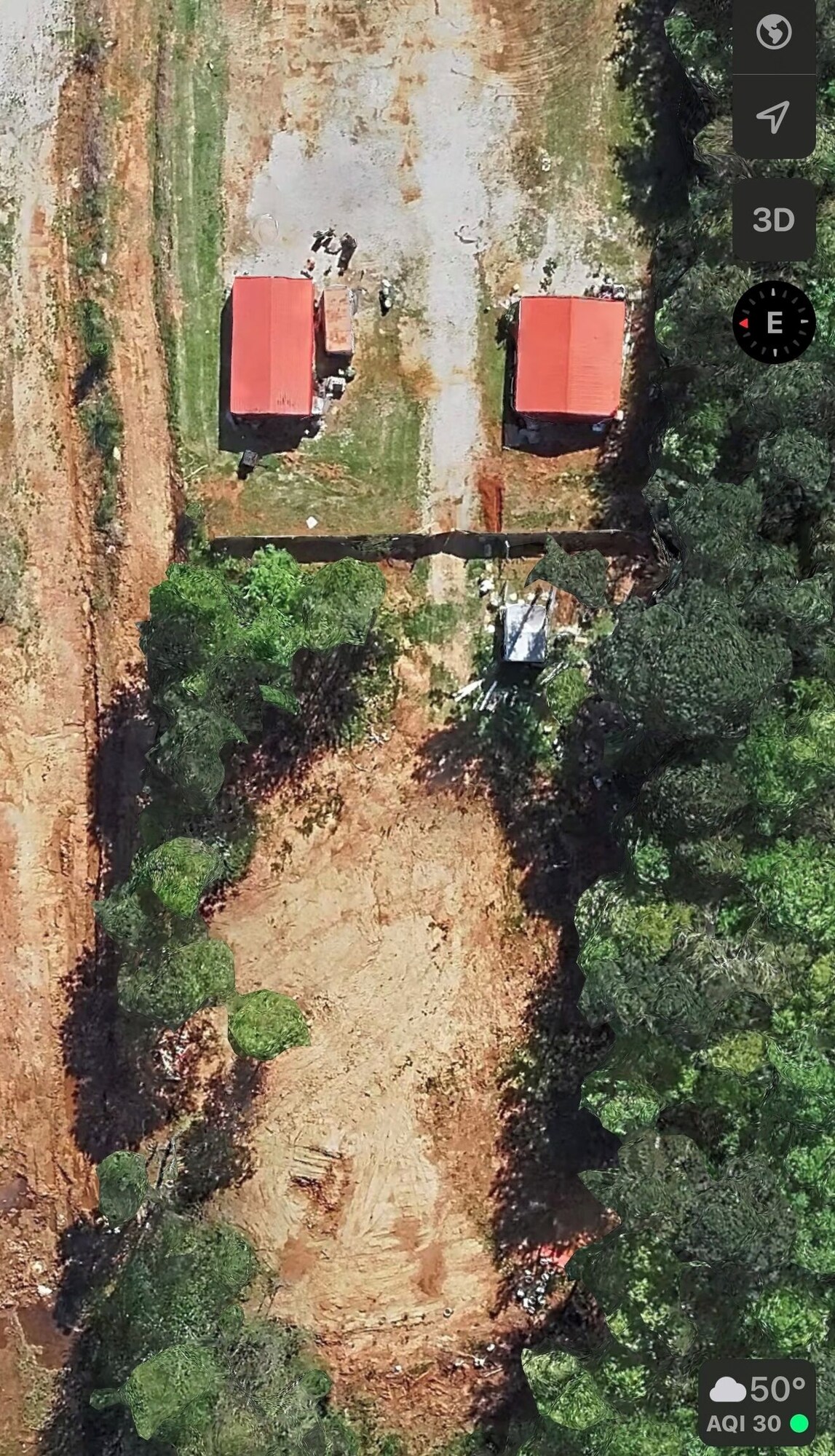Screen dimensions: 835x1456
Task: Tap the compass to reset orientation
Action: (x=774, y=322)
